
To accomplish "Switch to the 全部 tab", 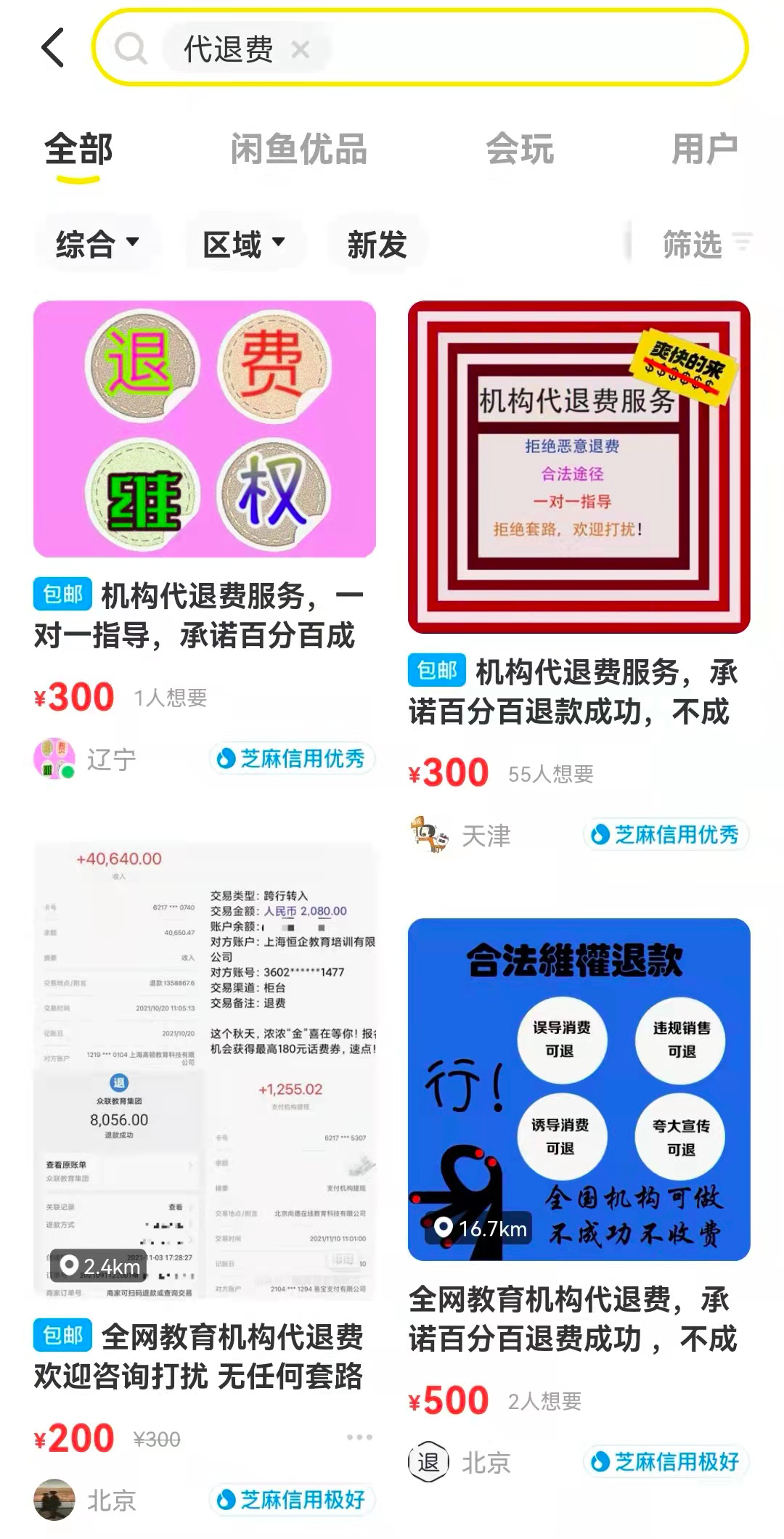I will [78, 150].
